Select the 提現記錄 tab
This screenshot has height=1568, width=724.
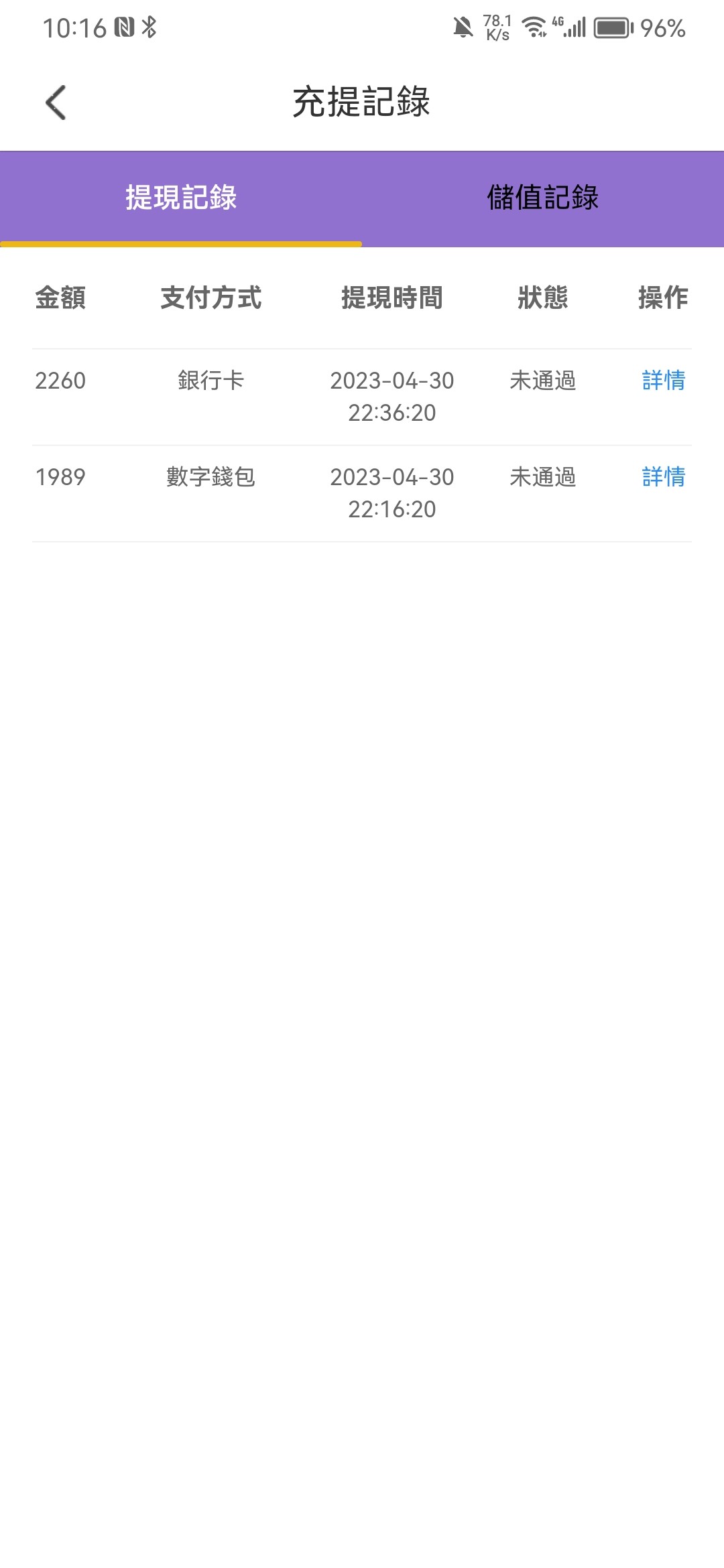pyautogui.click(x=181, y=198)
